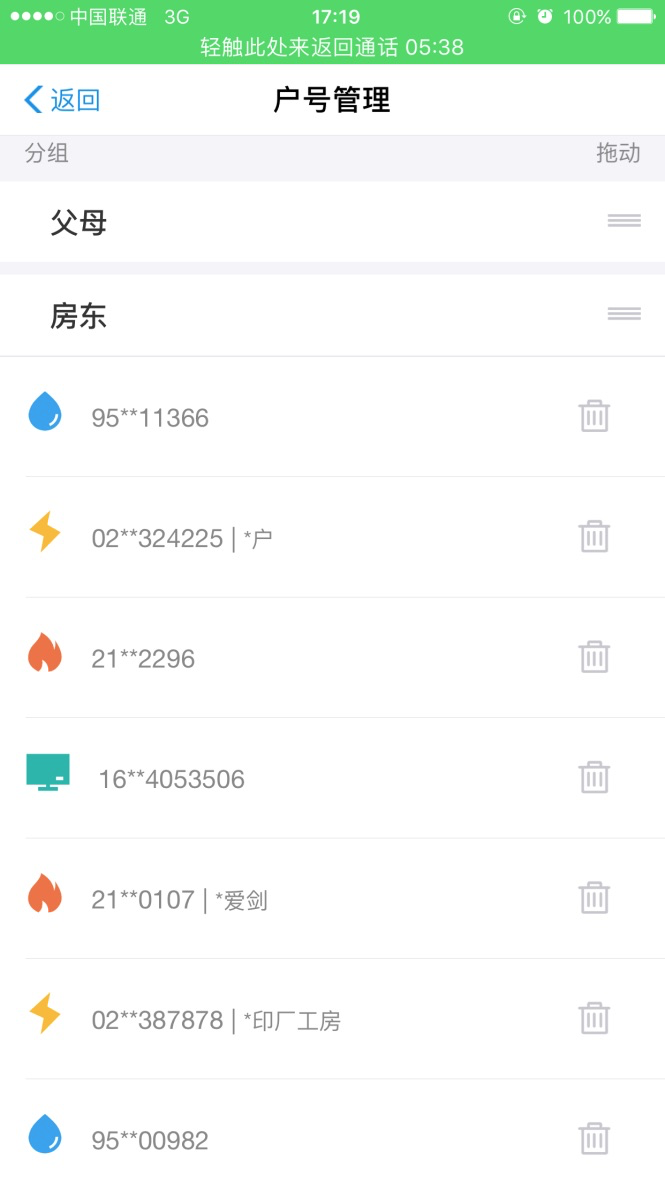The height and width of the screenshot is (1182, 665).
Task: Delete electricity account 02**324225
Action: 594,537
